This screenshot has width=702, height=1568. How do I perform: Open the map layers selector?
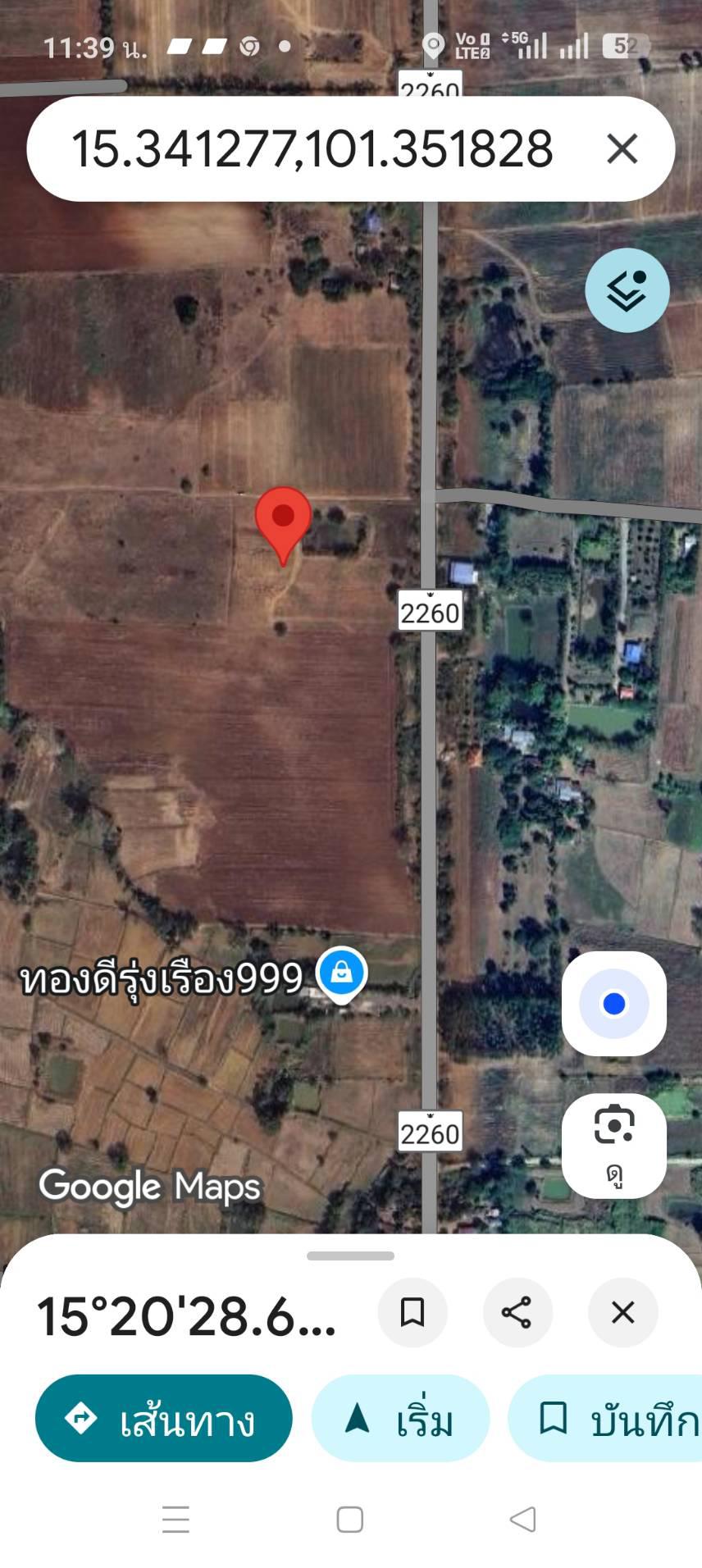tap(627, 290)
